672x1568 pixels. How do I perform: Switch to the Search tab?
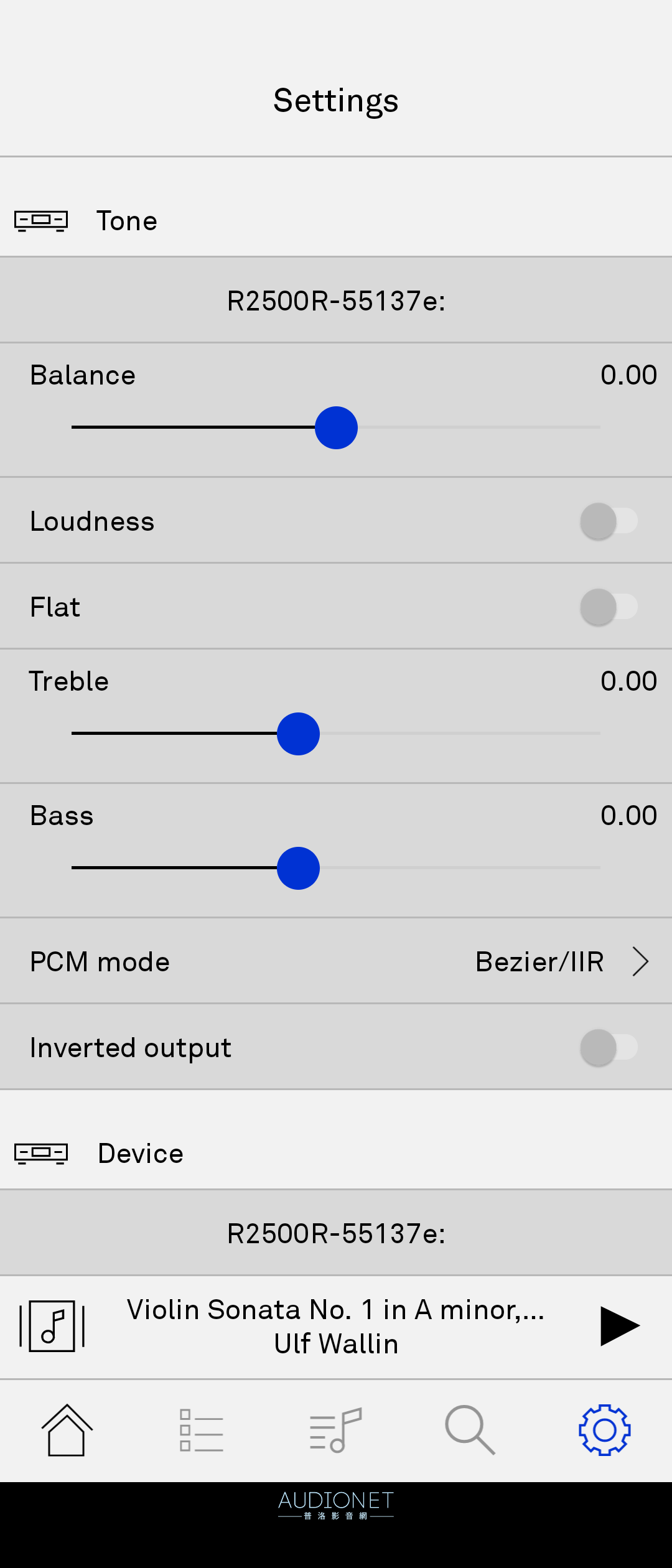tap(470, 1430)
